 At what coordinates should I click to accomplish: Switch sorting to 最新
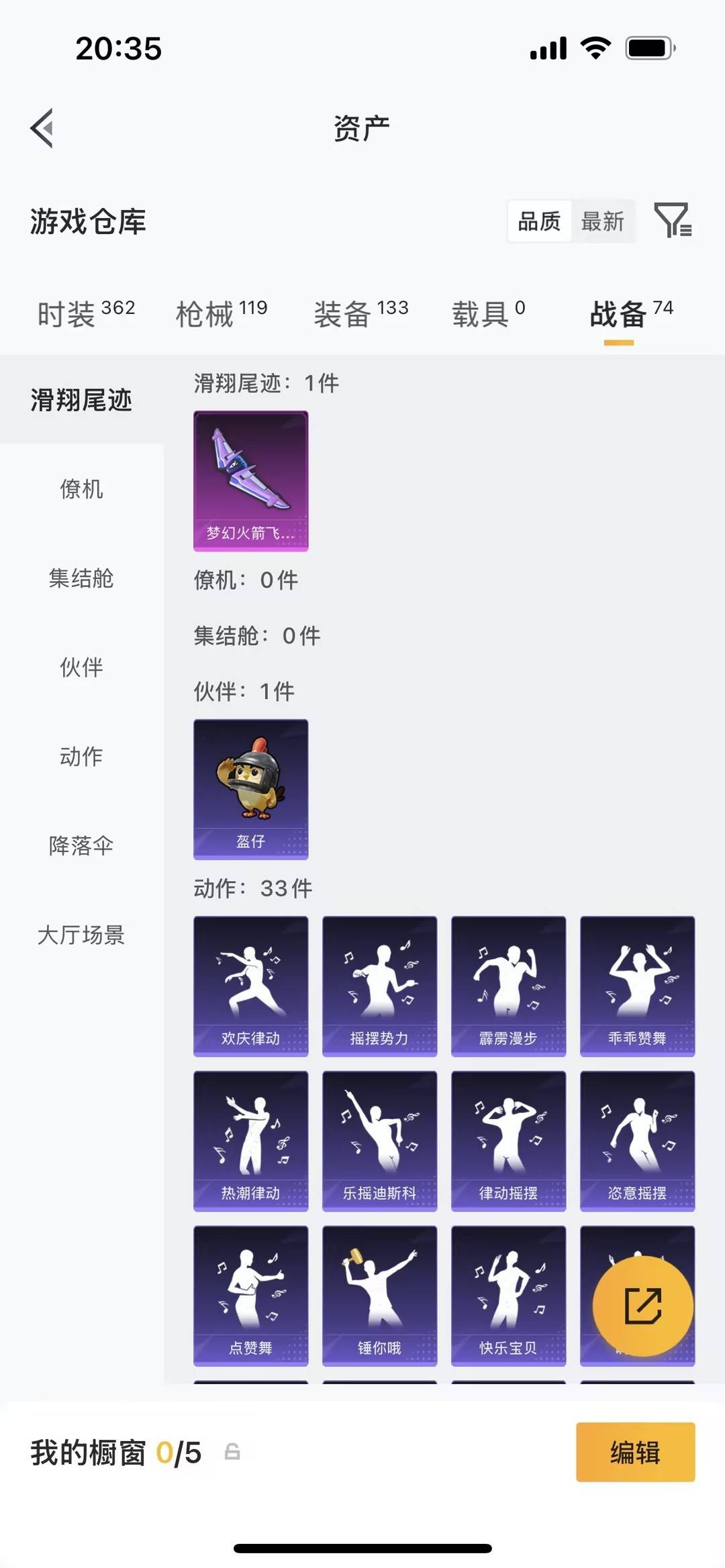tap(603, 221)
